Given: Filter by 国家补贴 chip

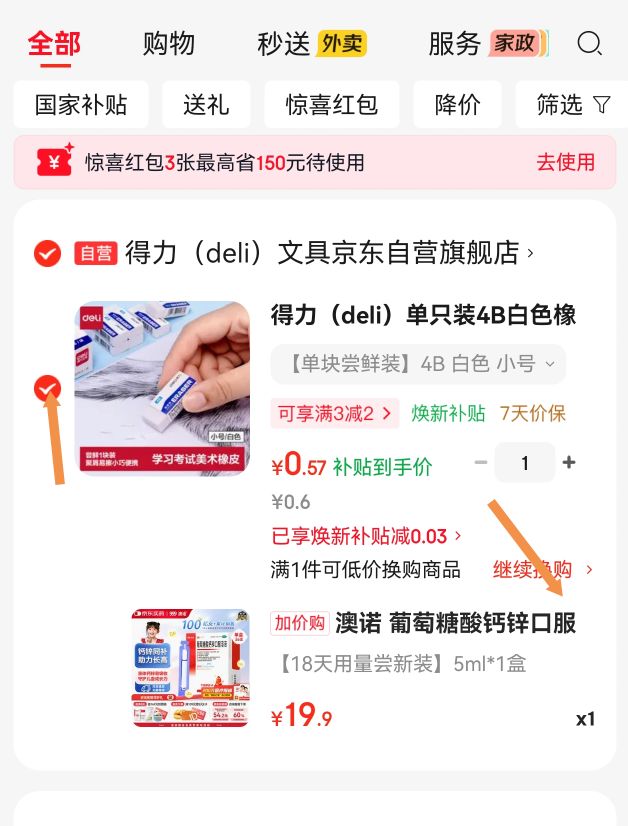Looking at the screenshot, I should pos(81,104).
